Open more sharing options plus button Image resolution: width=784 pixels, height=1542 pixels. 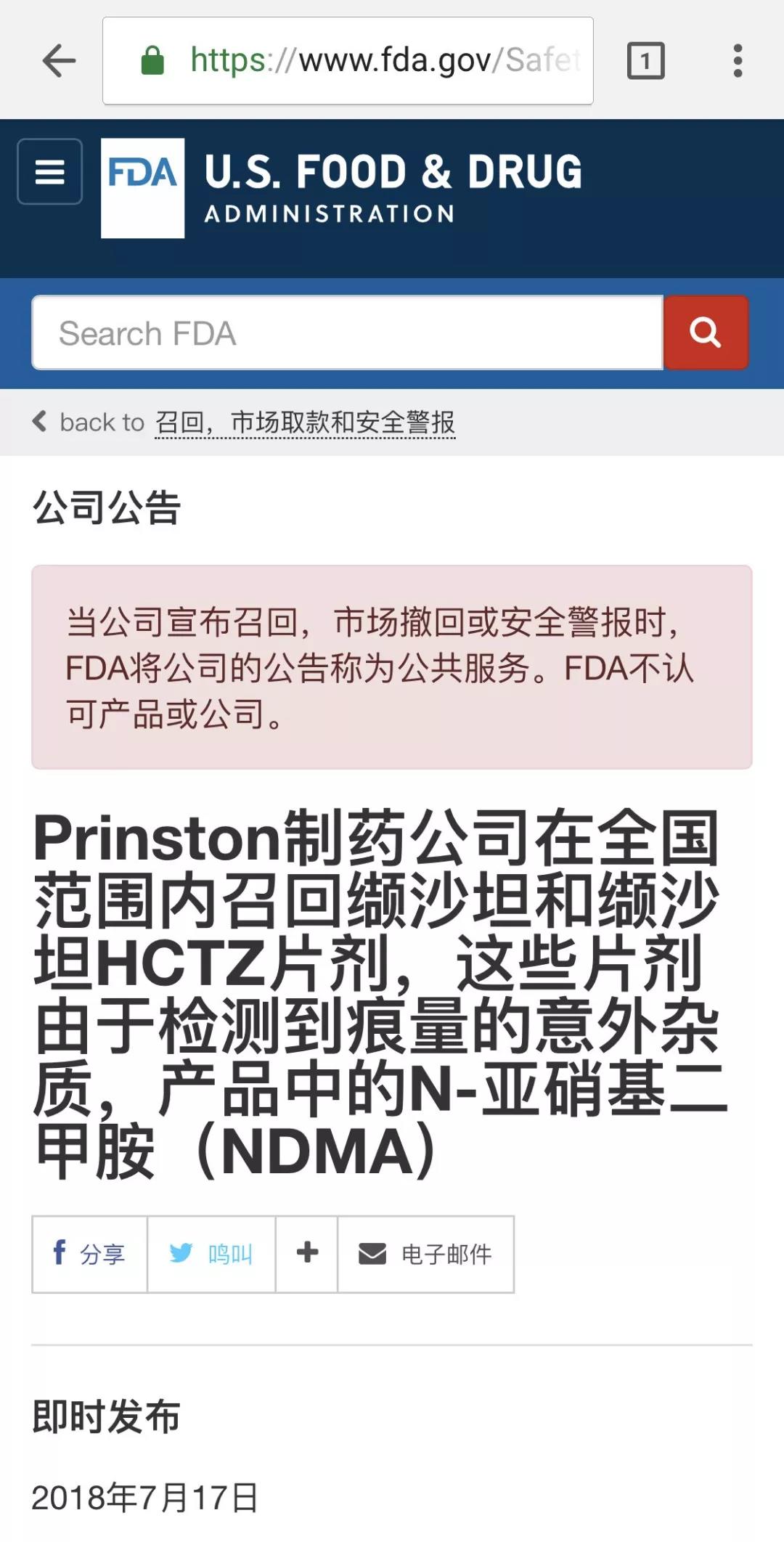click(307, 1254)
